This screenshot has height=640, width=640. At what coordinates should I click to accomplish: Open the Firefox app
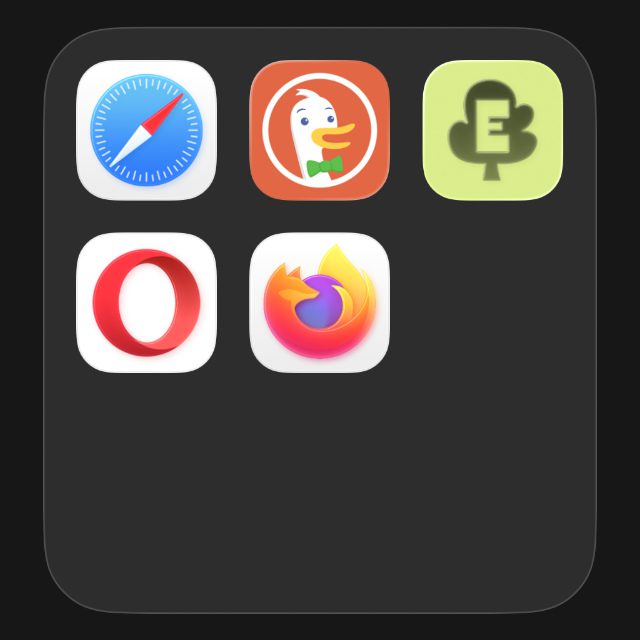point(319,303)
